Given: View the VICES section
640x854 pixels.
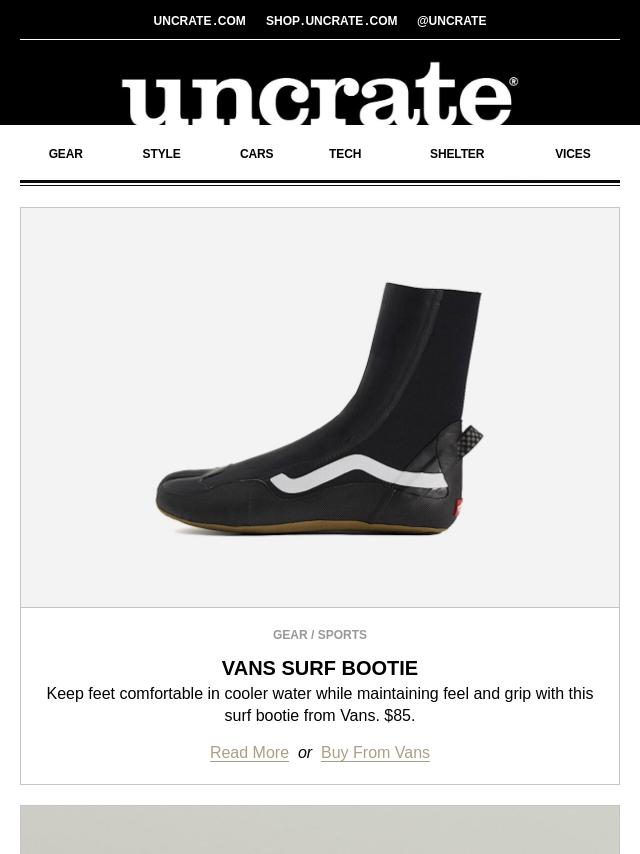Looking at the screenshot, I should pyautogui.click(x=572, y=154).
